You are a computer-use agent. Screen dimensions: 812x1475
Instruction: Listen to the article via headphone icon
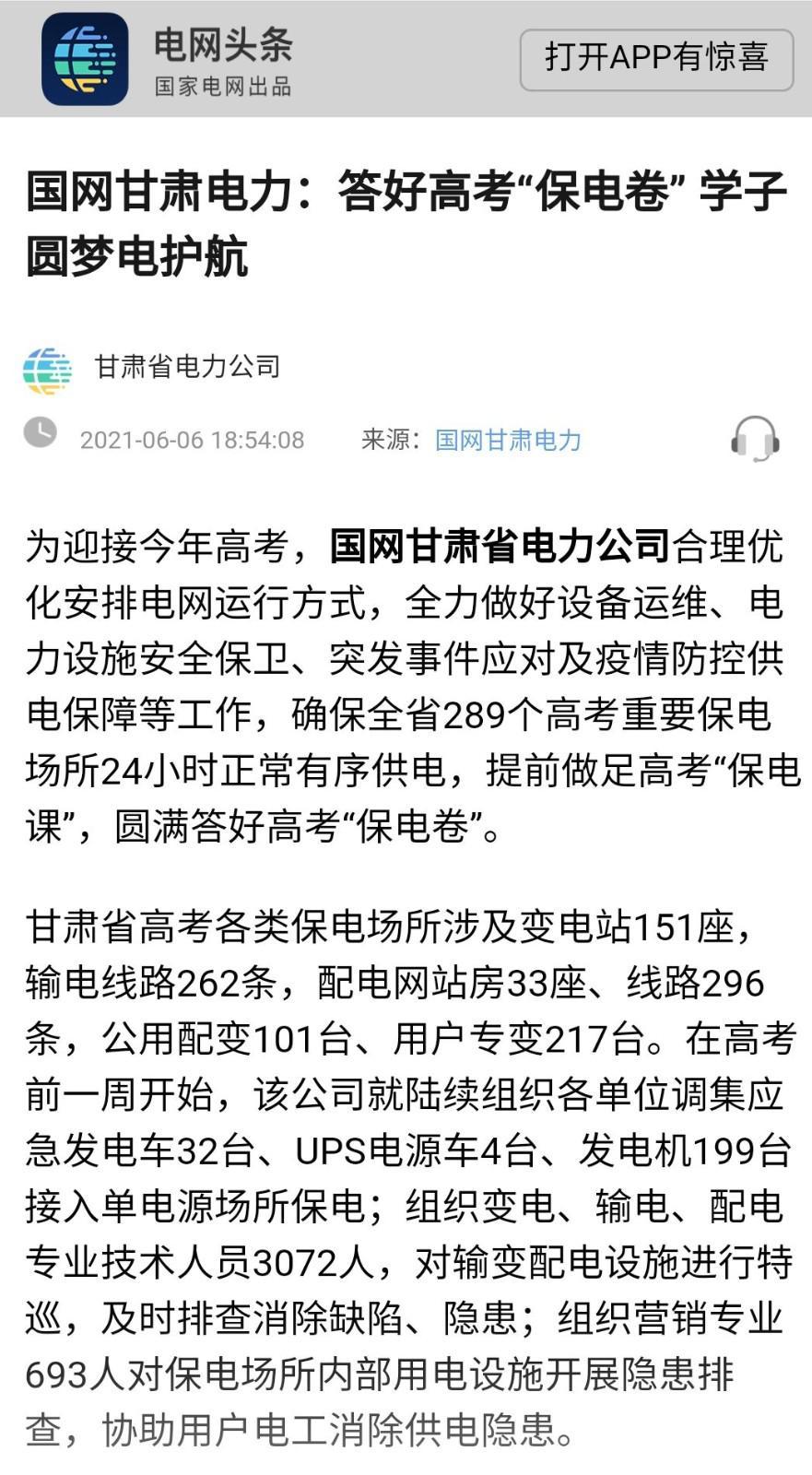pos(756,438)
